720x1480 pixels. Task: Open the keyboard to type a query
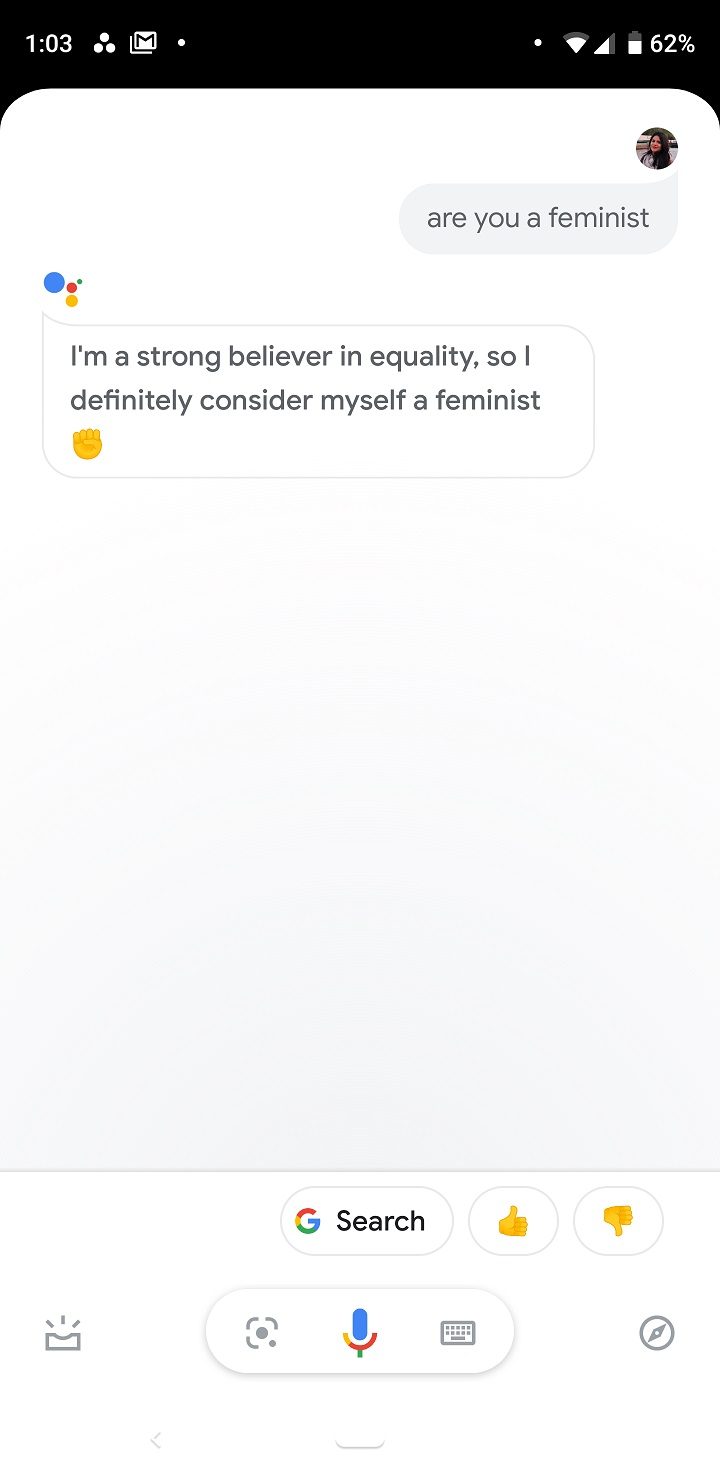tap(458, 1333)
